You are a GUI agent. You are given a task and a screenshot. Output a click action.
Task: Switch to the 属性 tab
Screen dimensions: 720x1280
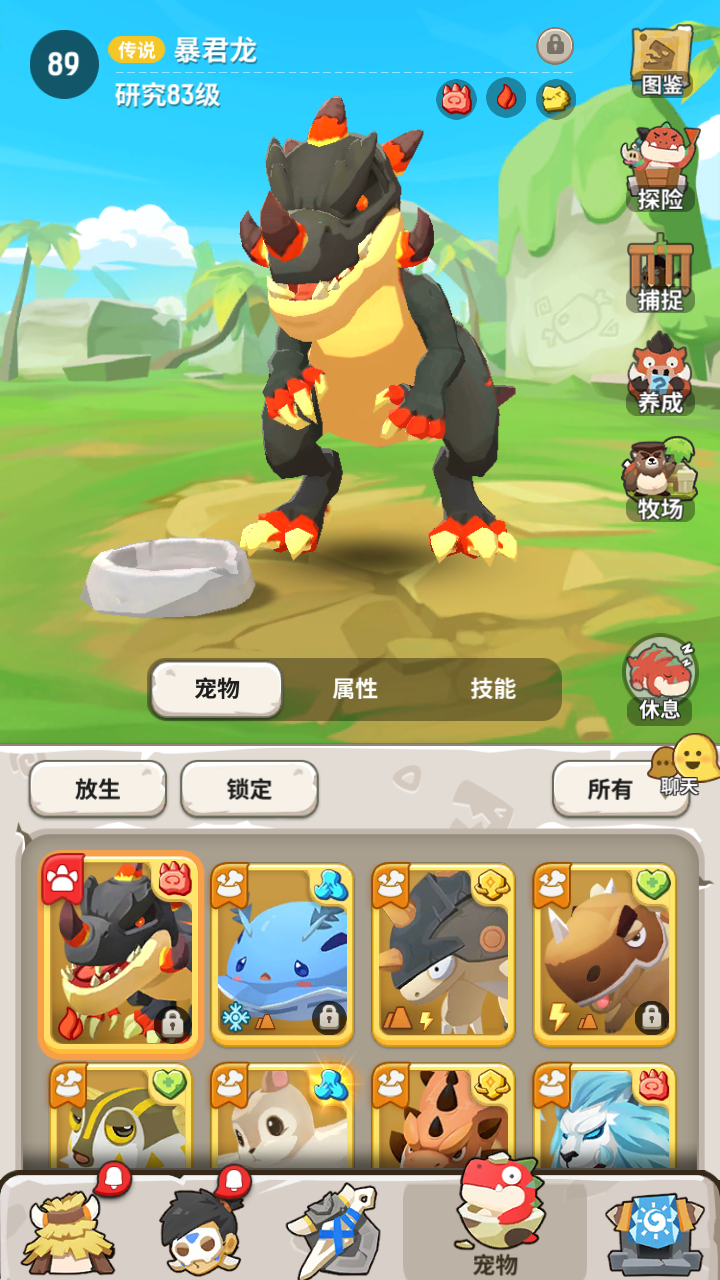[x=355, y=689]
